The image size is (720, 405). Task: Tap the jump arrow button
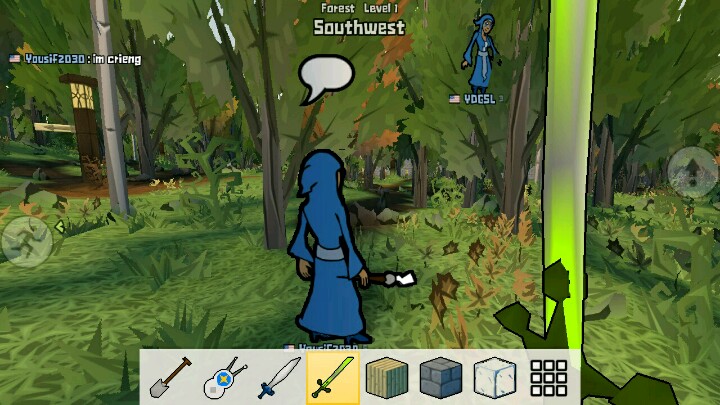coord(692,171)
